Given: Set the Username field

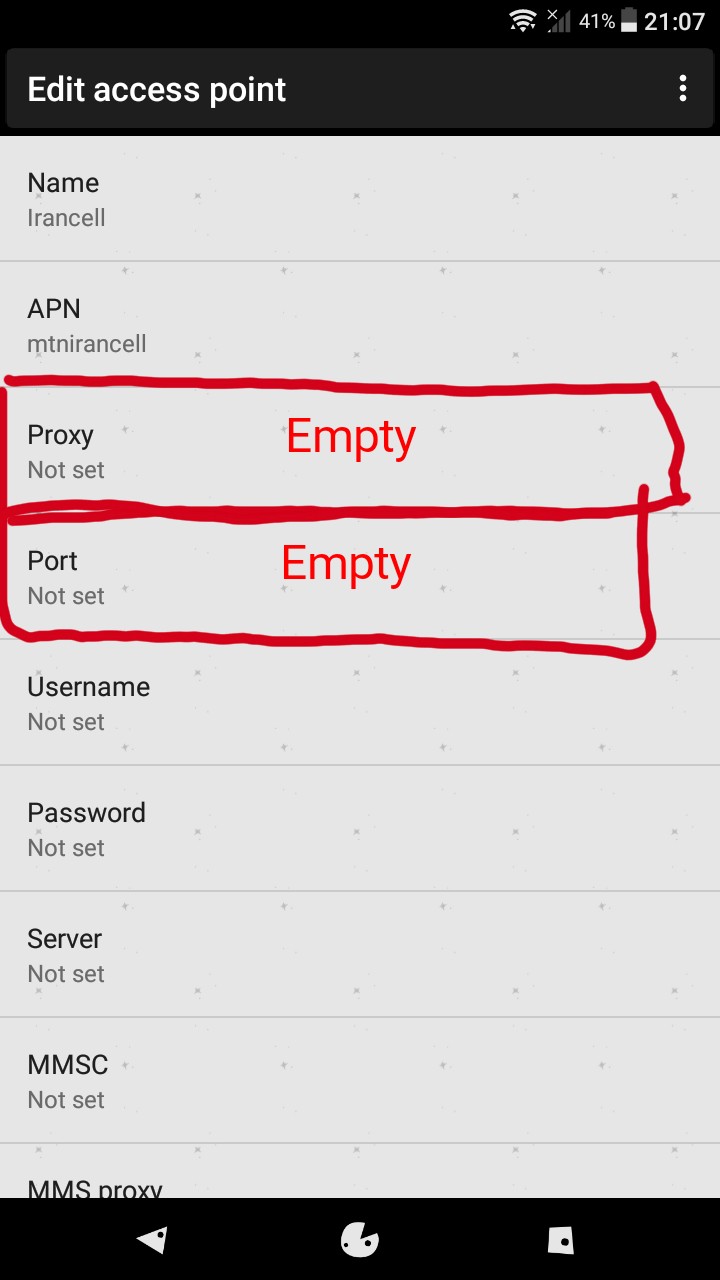Looking at the screenshot, I should pyautogui.click(x=360, y=703).
